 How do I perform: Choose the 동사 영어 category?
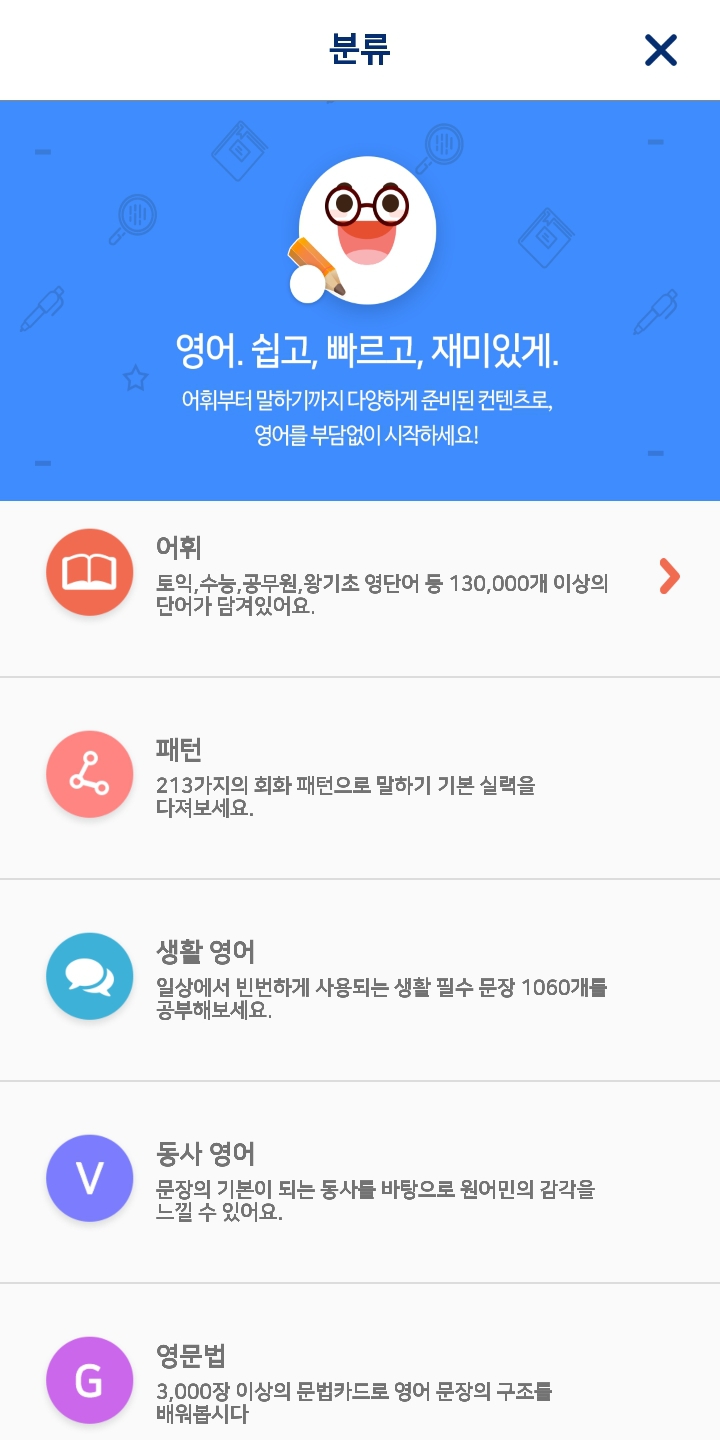[360, 1182]
